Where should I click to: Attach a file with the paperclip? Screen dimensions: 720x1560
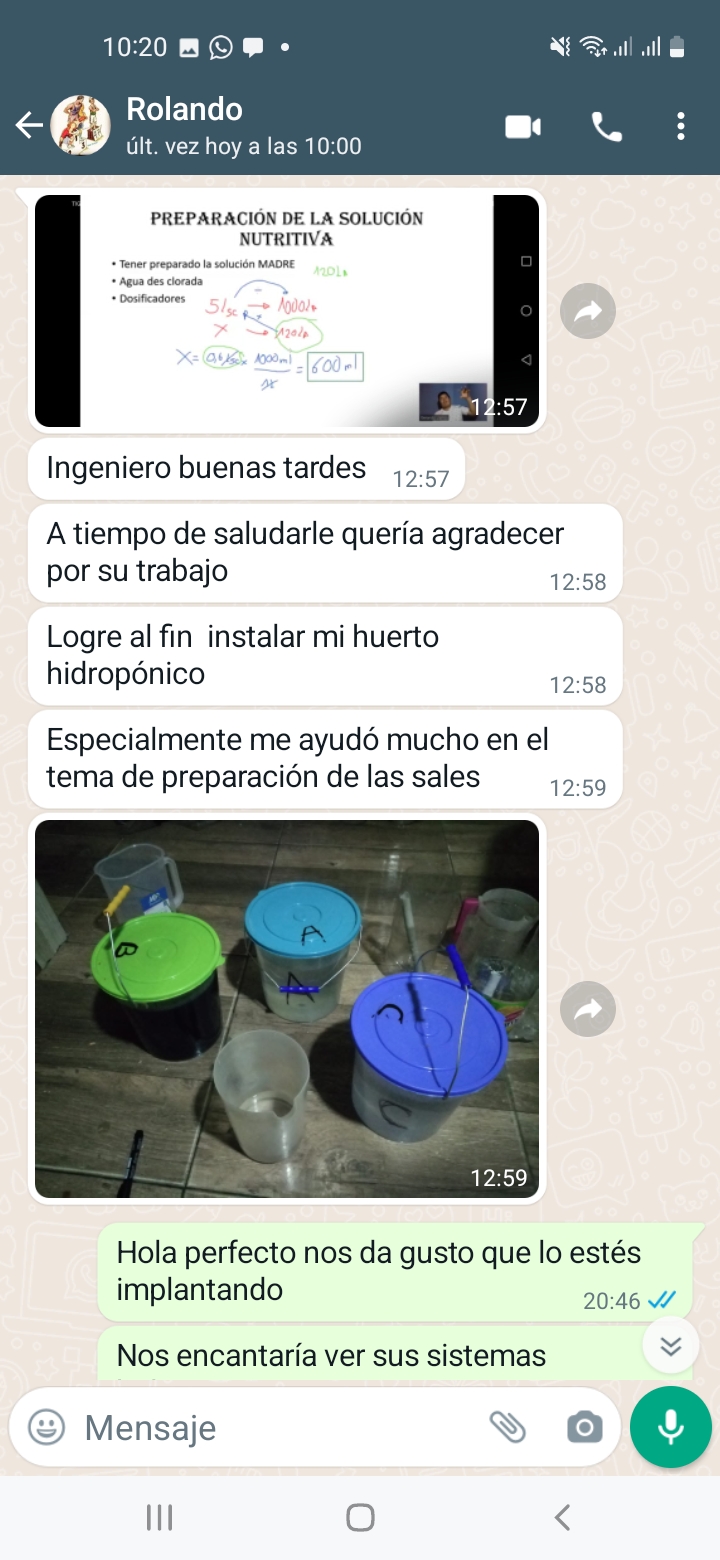(508, 1427)
